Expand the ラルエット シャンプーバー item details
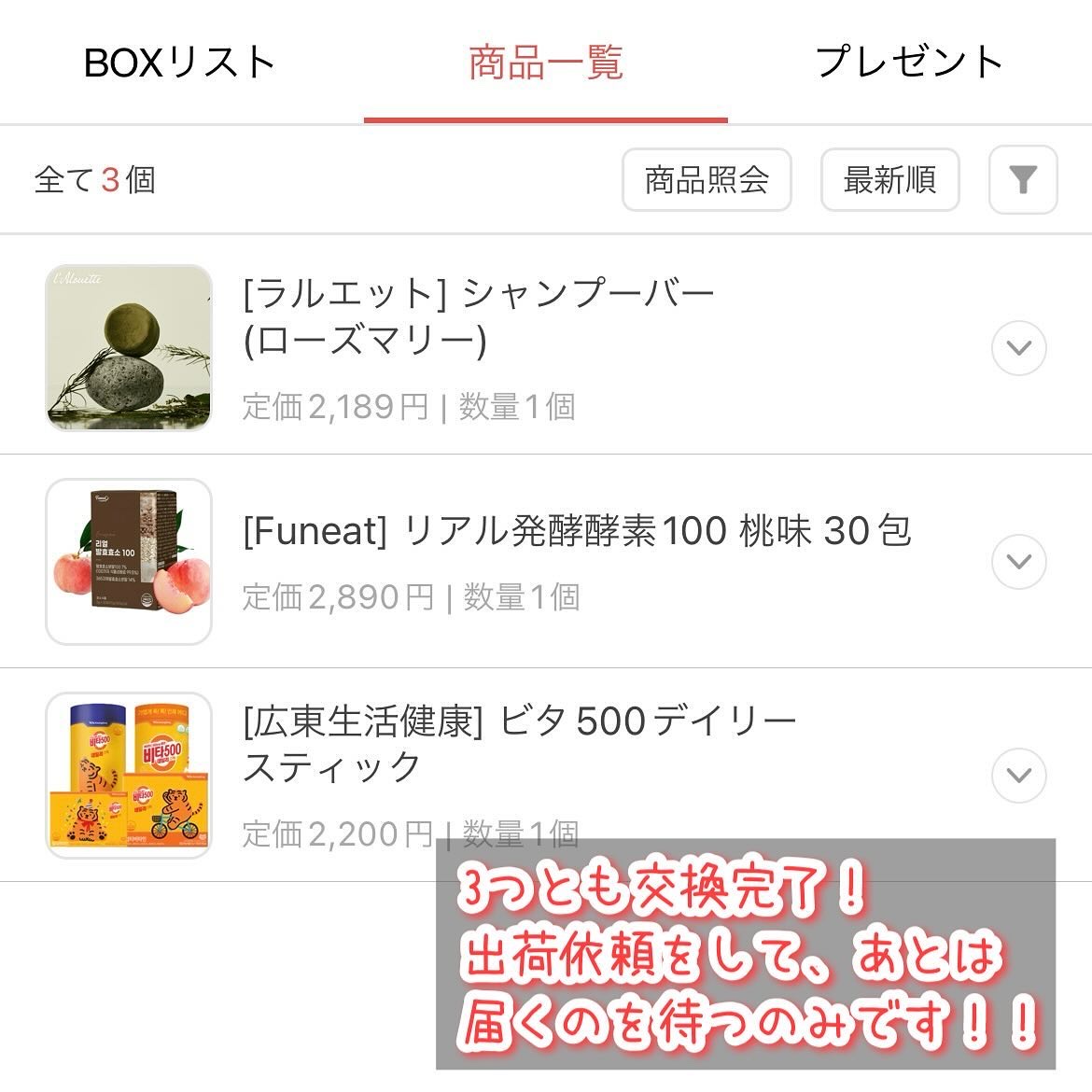 1018,348
